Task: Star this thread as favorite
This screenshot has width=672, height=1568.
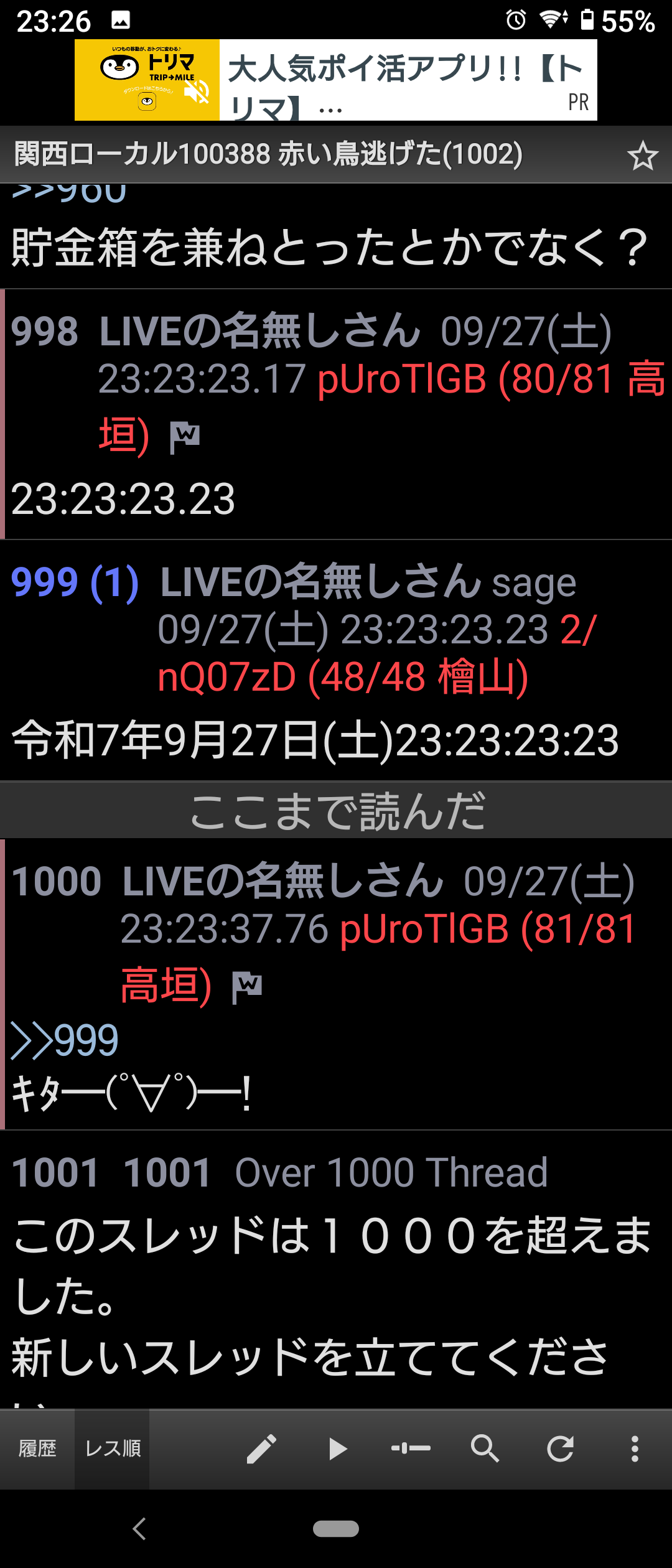Action: click(x=642, y=156)
